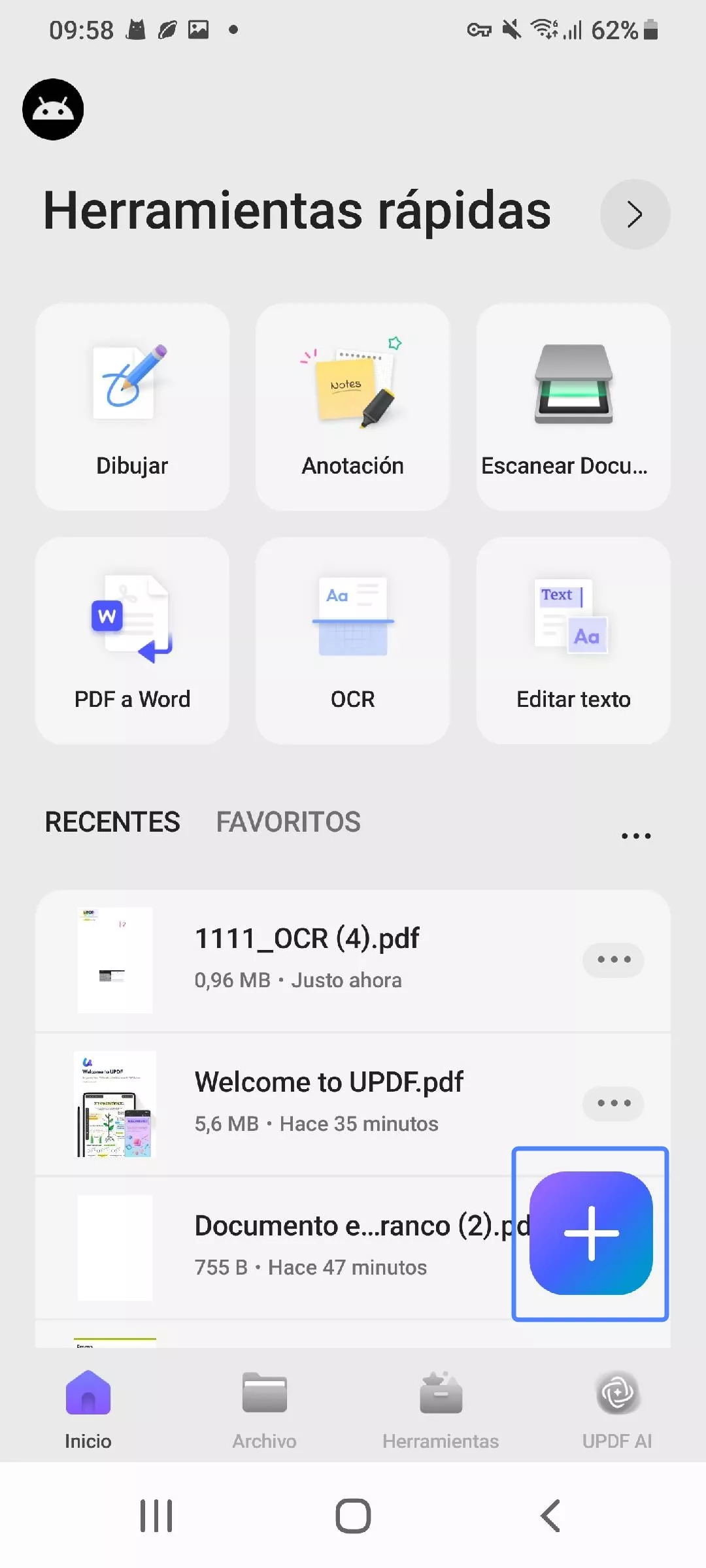Open 1111_OCR (4).pdf
The width and height of the screenshot is (706, 1568).
pos(307,959)
